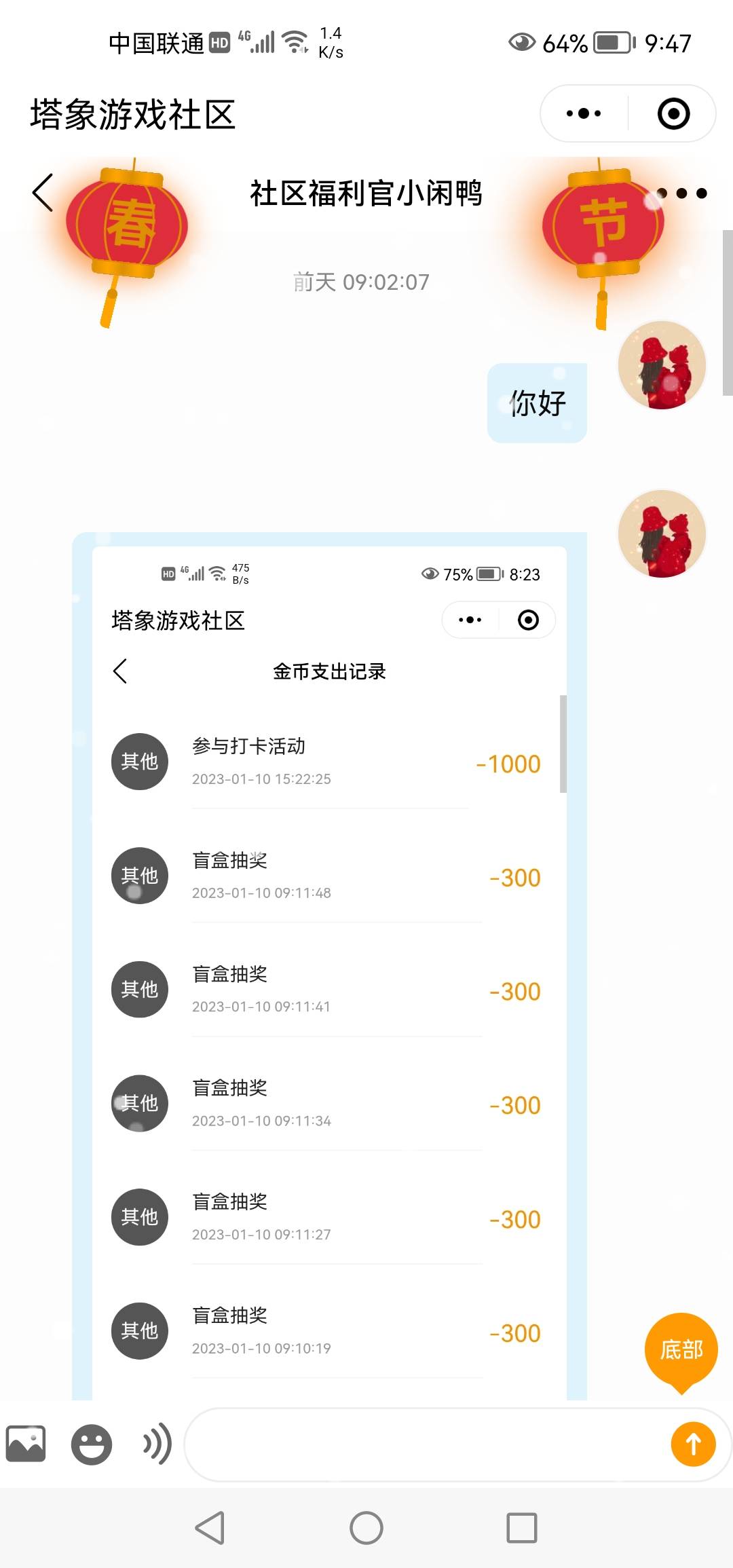Image resolution: width=733 pixels, height=1568 pixels.
Task: Open the emoji picker
Action: coord(92,1444)
